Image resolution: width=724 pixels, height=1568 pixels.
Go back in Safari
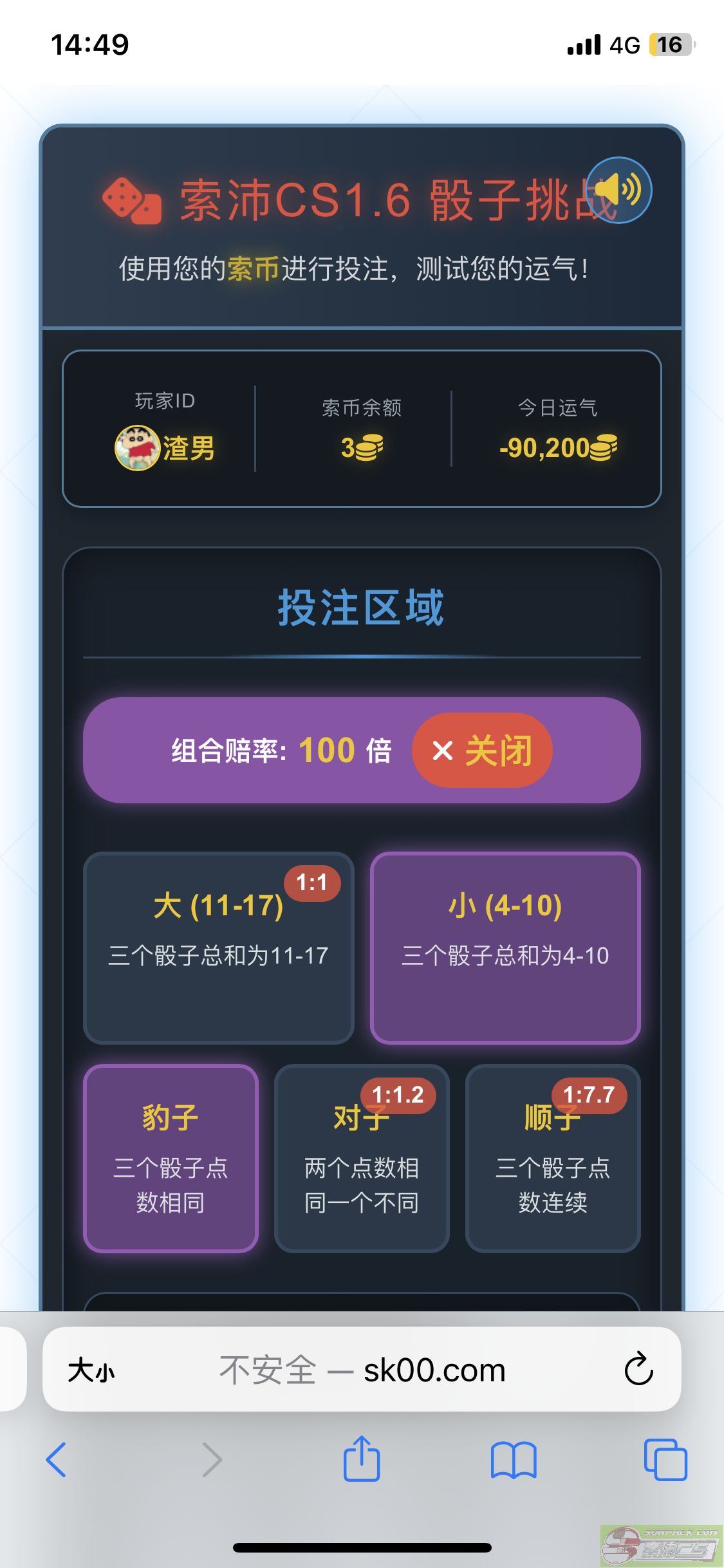tap(57, 1460)
